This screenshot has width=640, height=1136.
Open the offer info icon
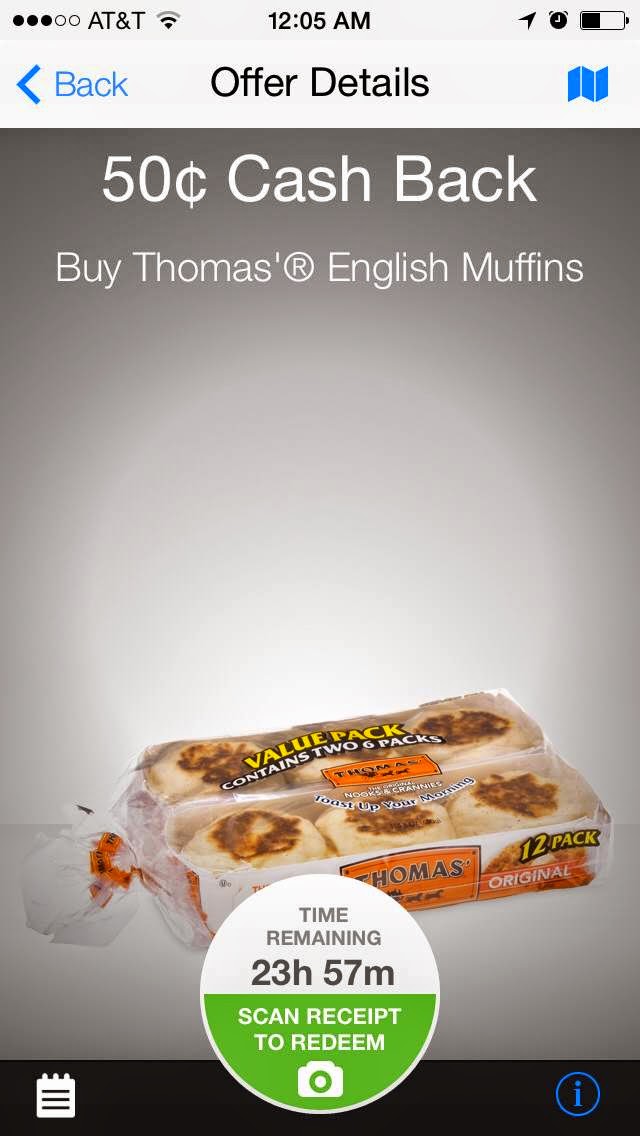pyautogui.click(x=578, y=1095)
